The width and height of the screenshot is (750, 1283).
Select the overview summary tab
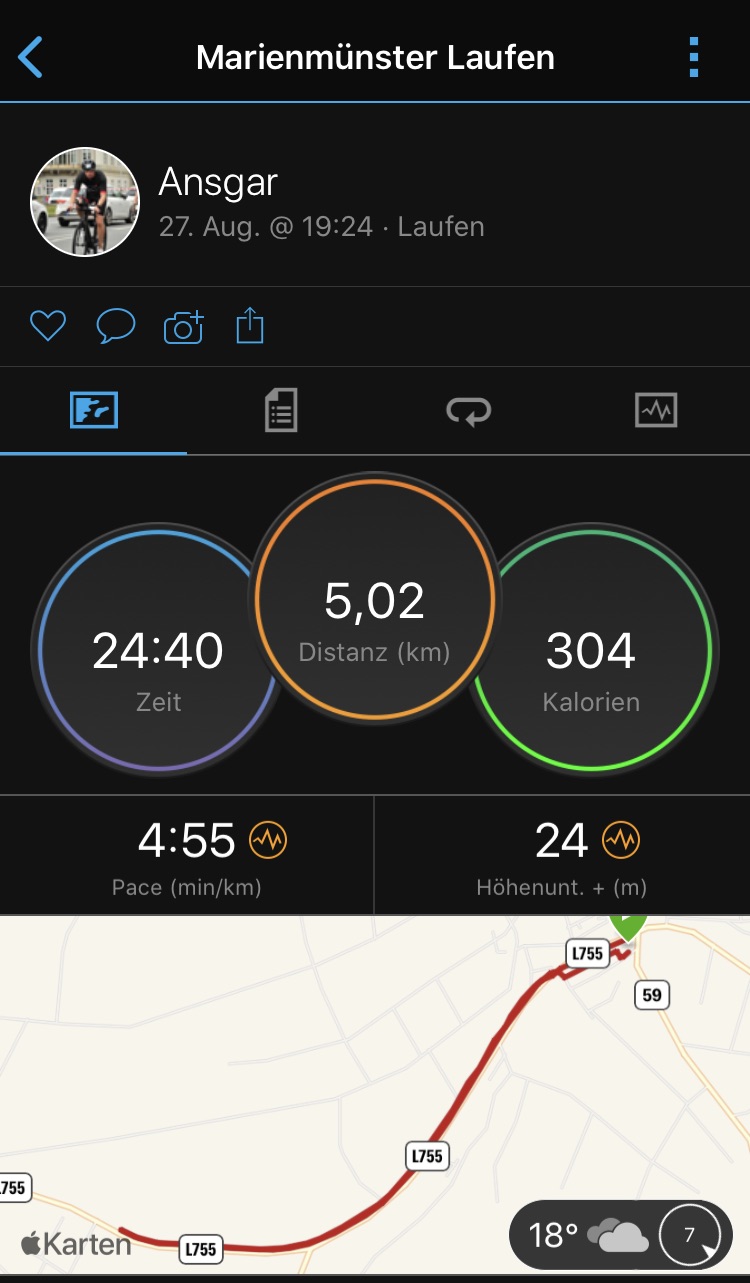click(x=94, y=410)
